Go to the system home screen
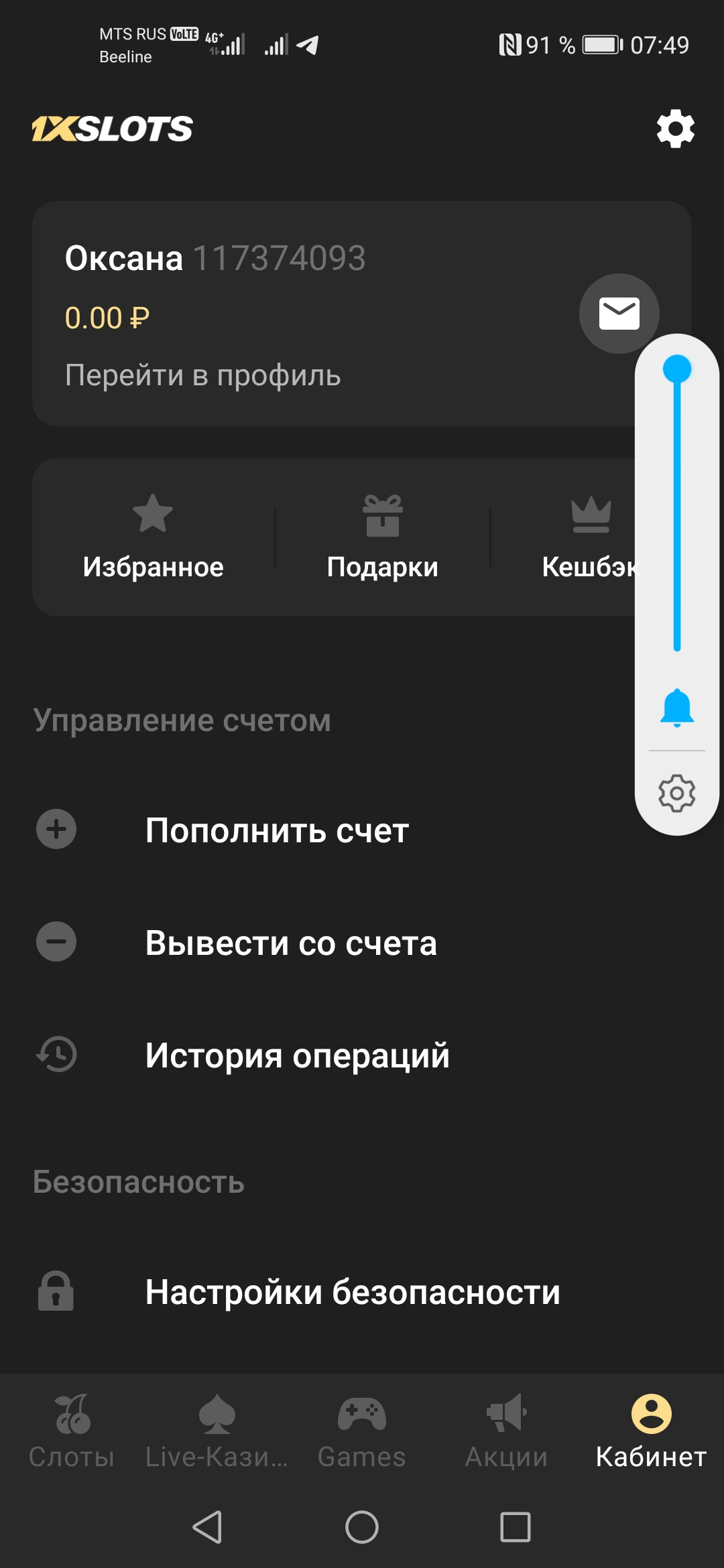This screenshot has width=724, height=1568. pos(362,1527)
